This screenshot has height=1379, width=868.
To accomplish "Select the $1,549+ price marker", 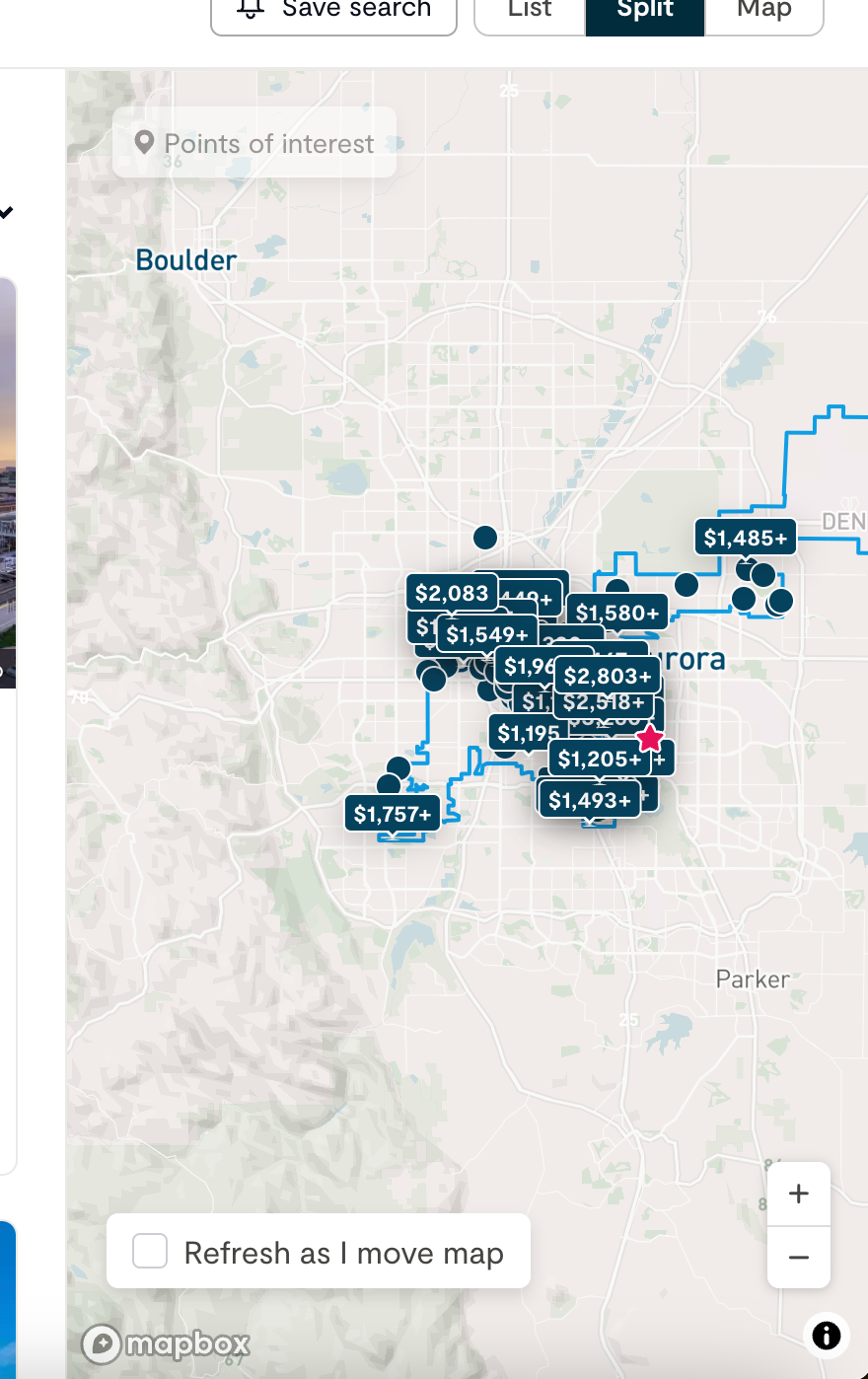I will (x=487, y=634).
